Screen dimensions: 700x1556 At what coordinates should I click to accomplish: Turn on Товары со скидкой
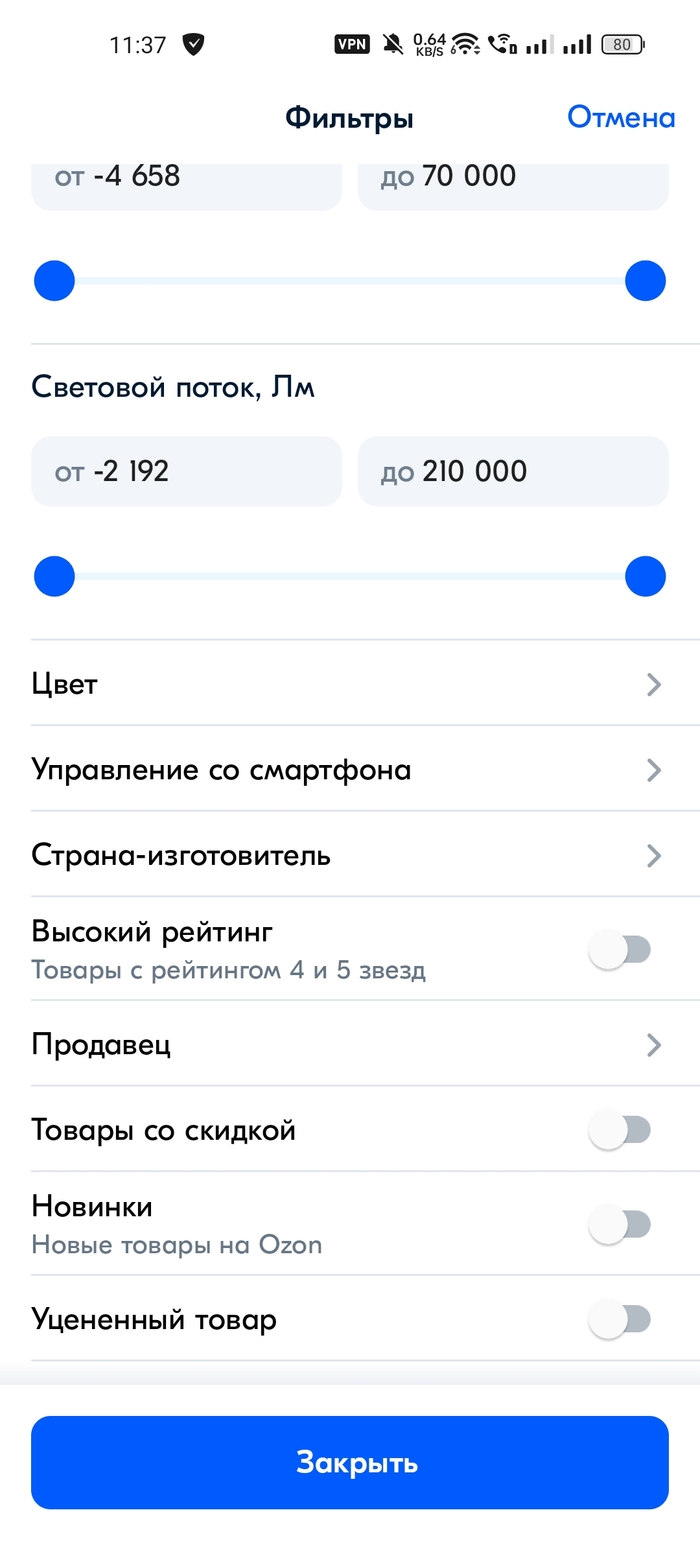click(620, 1130)
